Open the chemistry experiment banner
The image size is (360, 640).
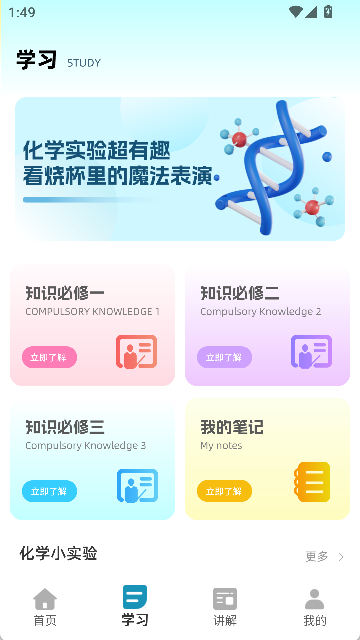180,169
